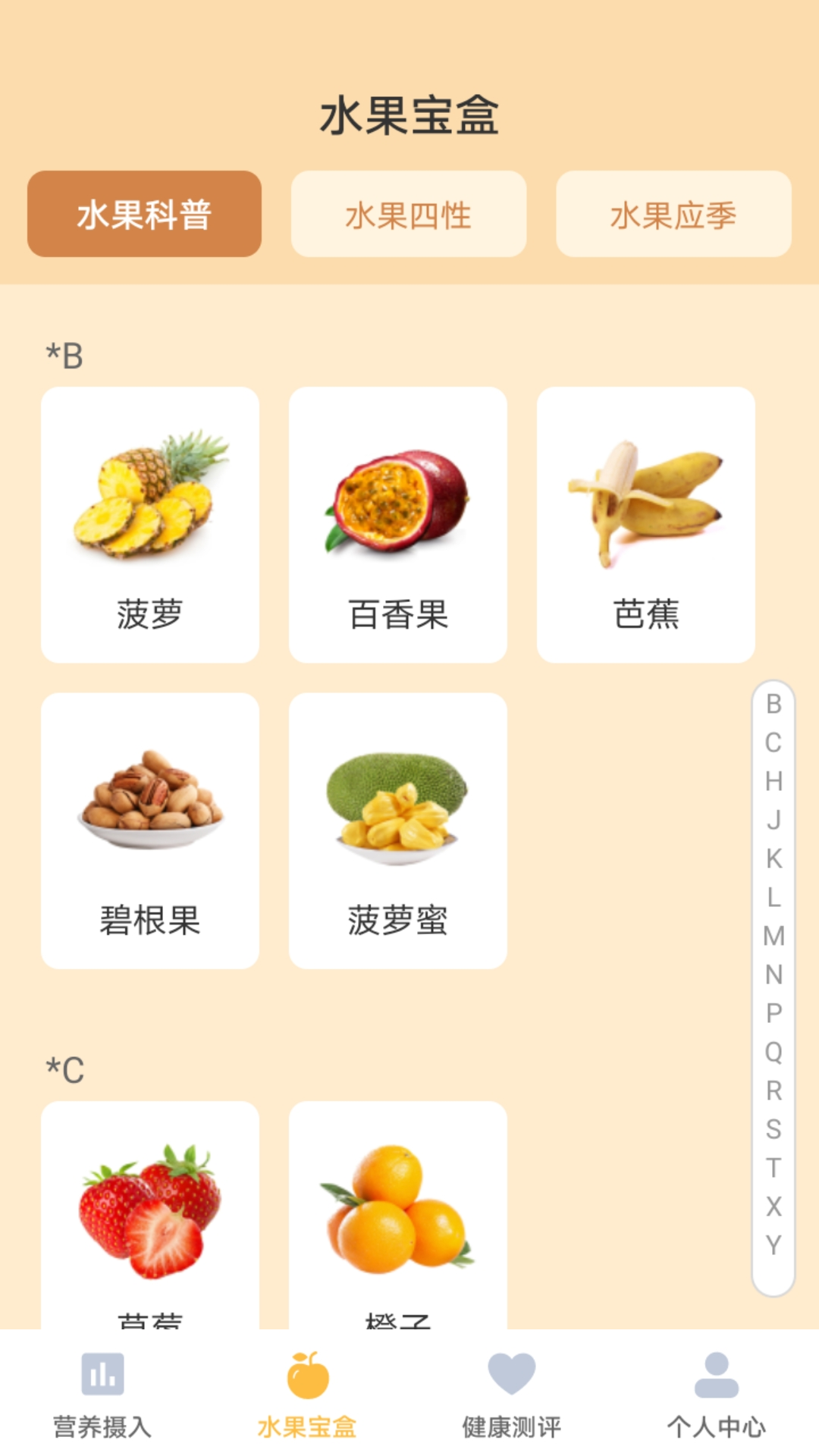Image resolution: width=819 pixels, height=1456 pixels.
Task: Jump to section T via side index
Action: pos(772,1159)
